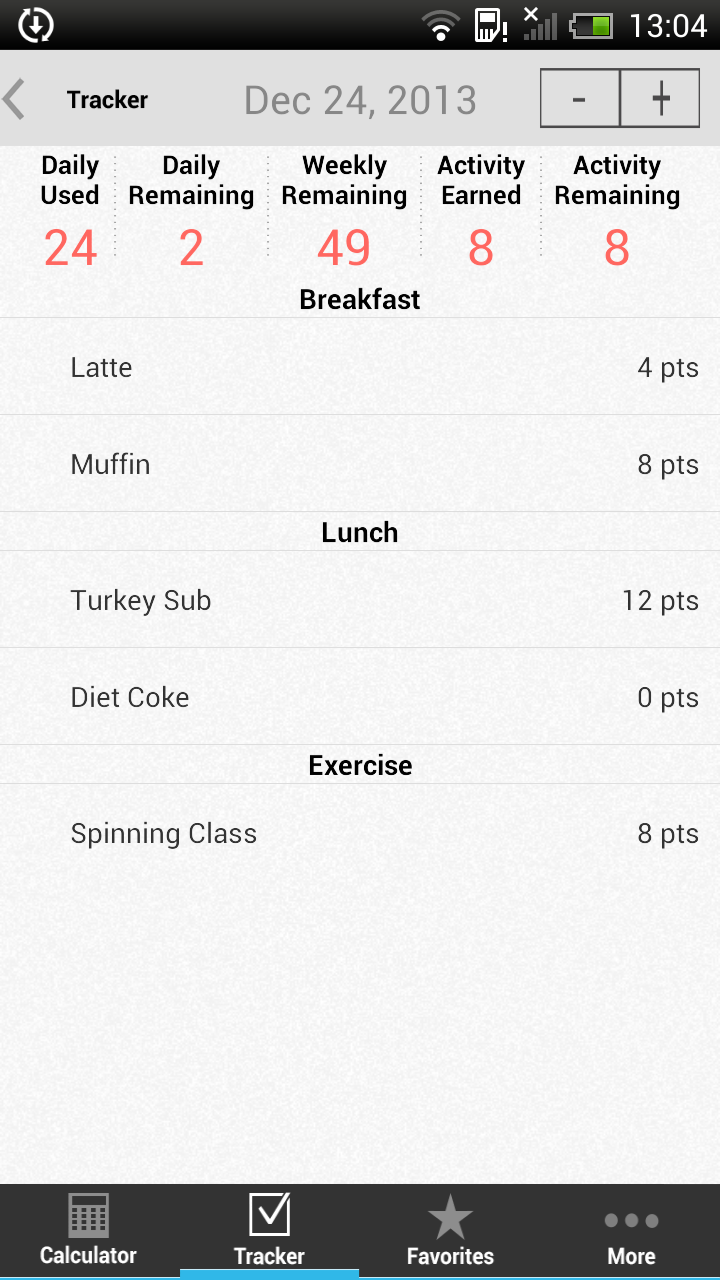Open the Latte breakfast entry
720x1280 pixels.
360,368
